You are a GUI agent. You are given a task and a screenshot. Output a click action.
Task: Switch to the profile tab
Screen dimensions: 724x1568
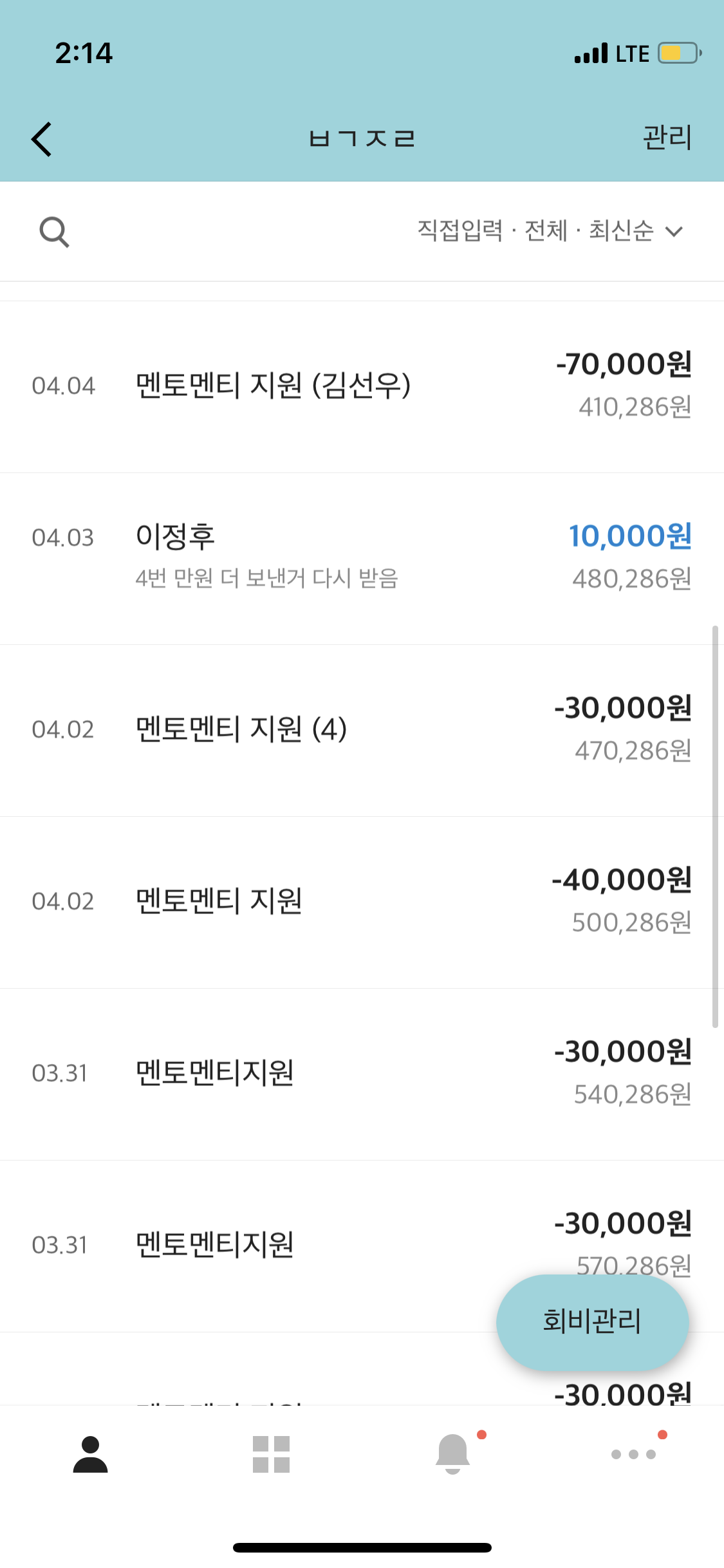91,1455
